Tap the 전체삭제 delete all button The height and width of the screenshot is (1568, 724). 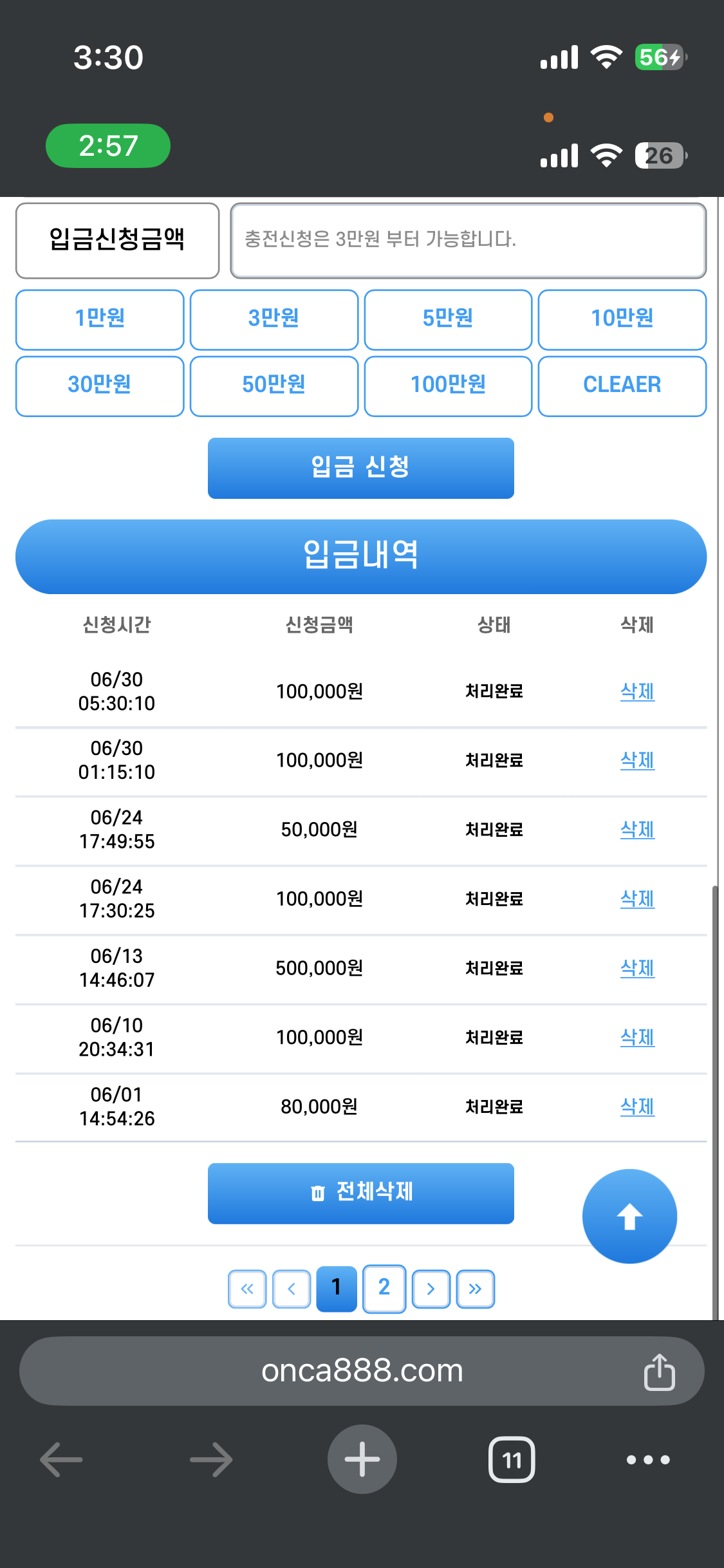click(x=361, y=1193)
